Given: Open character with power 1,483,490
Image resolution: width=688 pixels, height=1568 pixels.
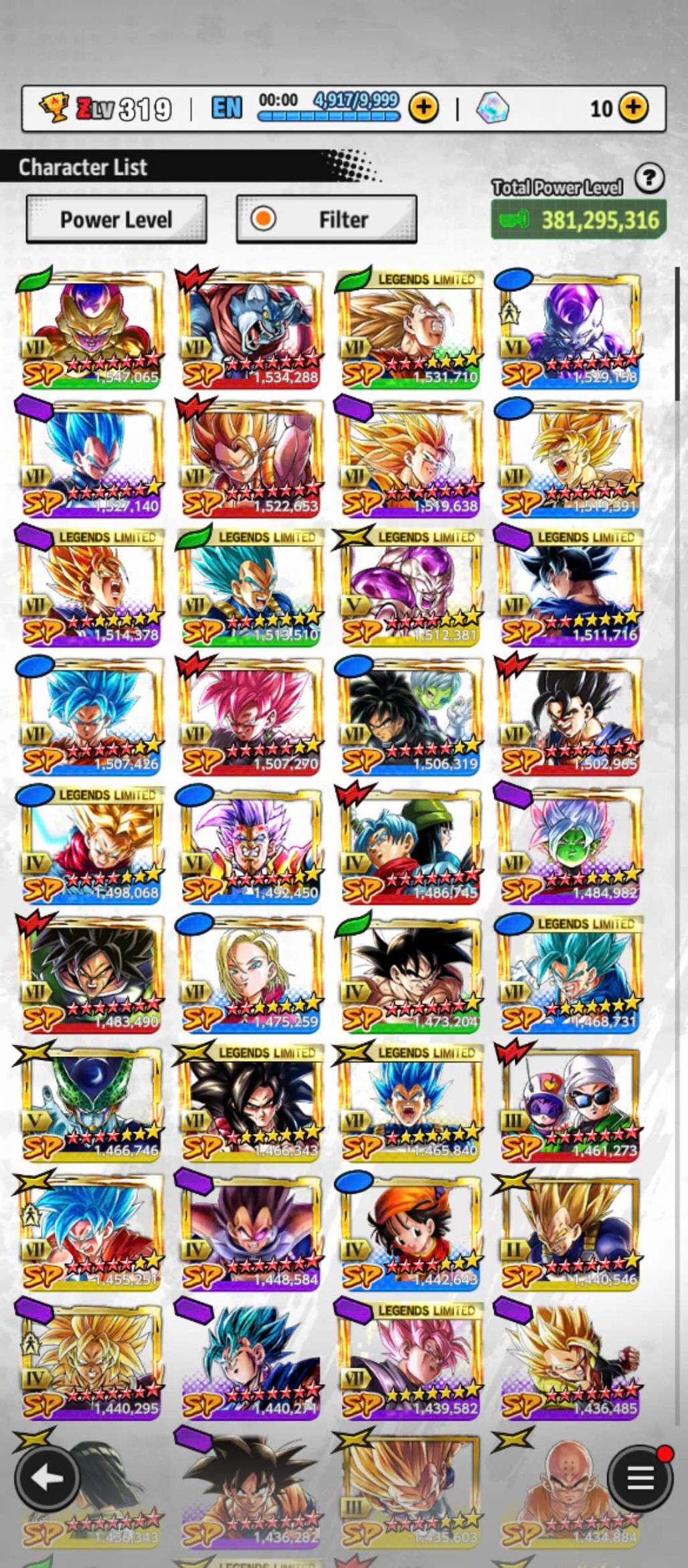Looking at the screenshot, I should [x=91, y=974].
